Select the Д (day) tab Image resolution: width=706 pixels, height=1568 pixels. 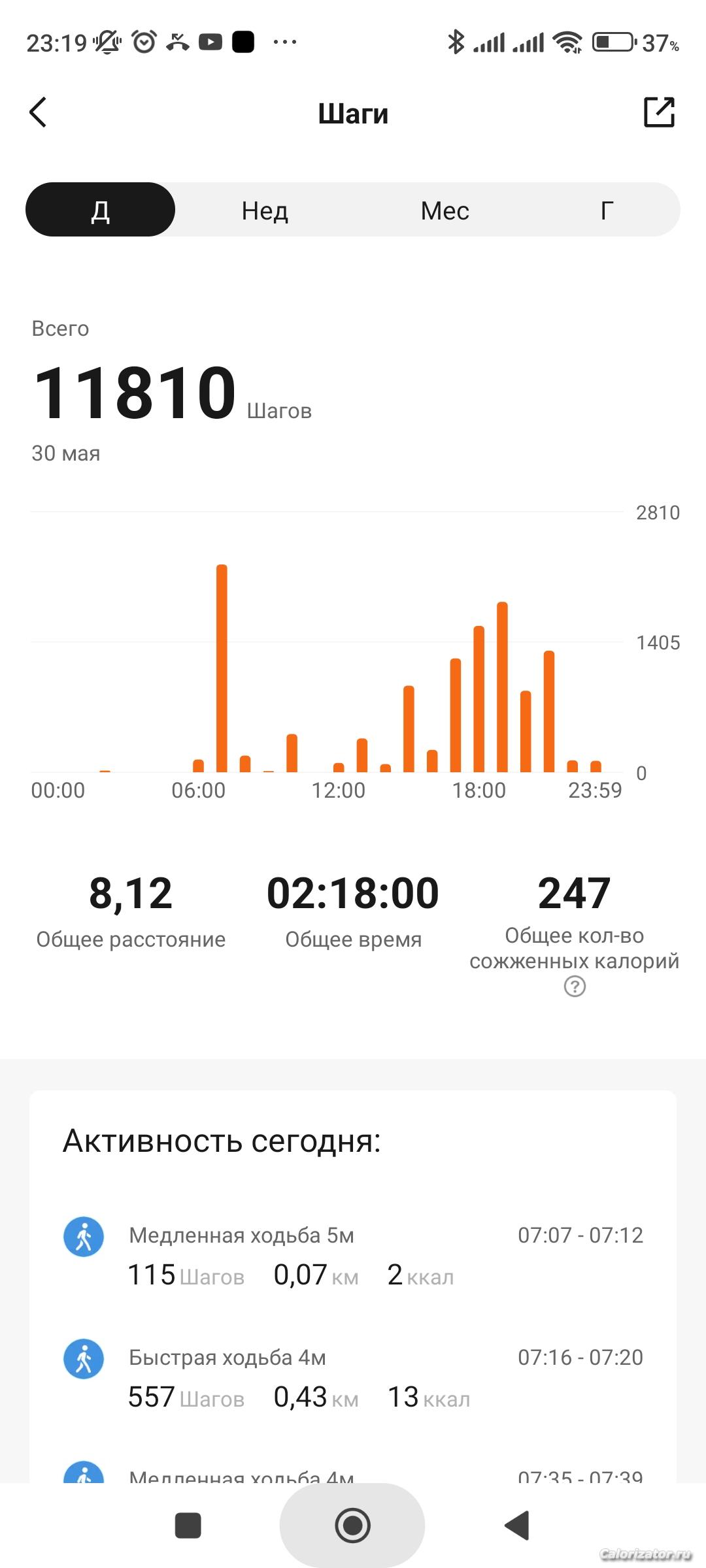pyautogui.click(x=101, y=210)
